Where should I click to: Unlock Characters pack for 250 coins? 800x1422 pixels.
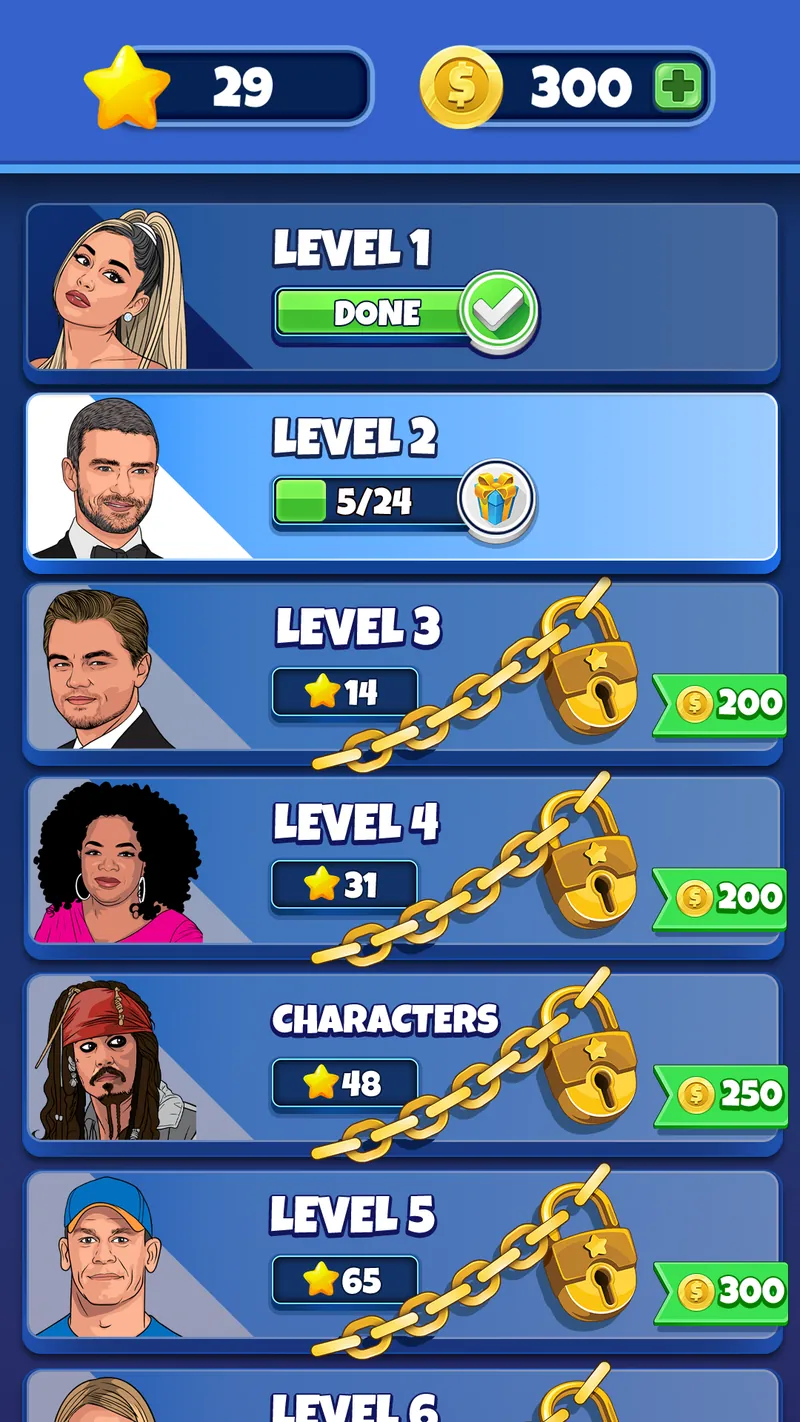(x=722, y=1095)
